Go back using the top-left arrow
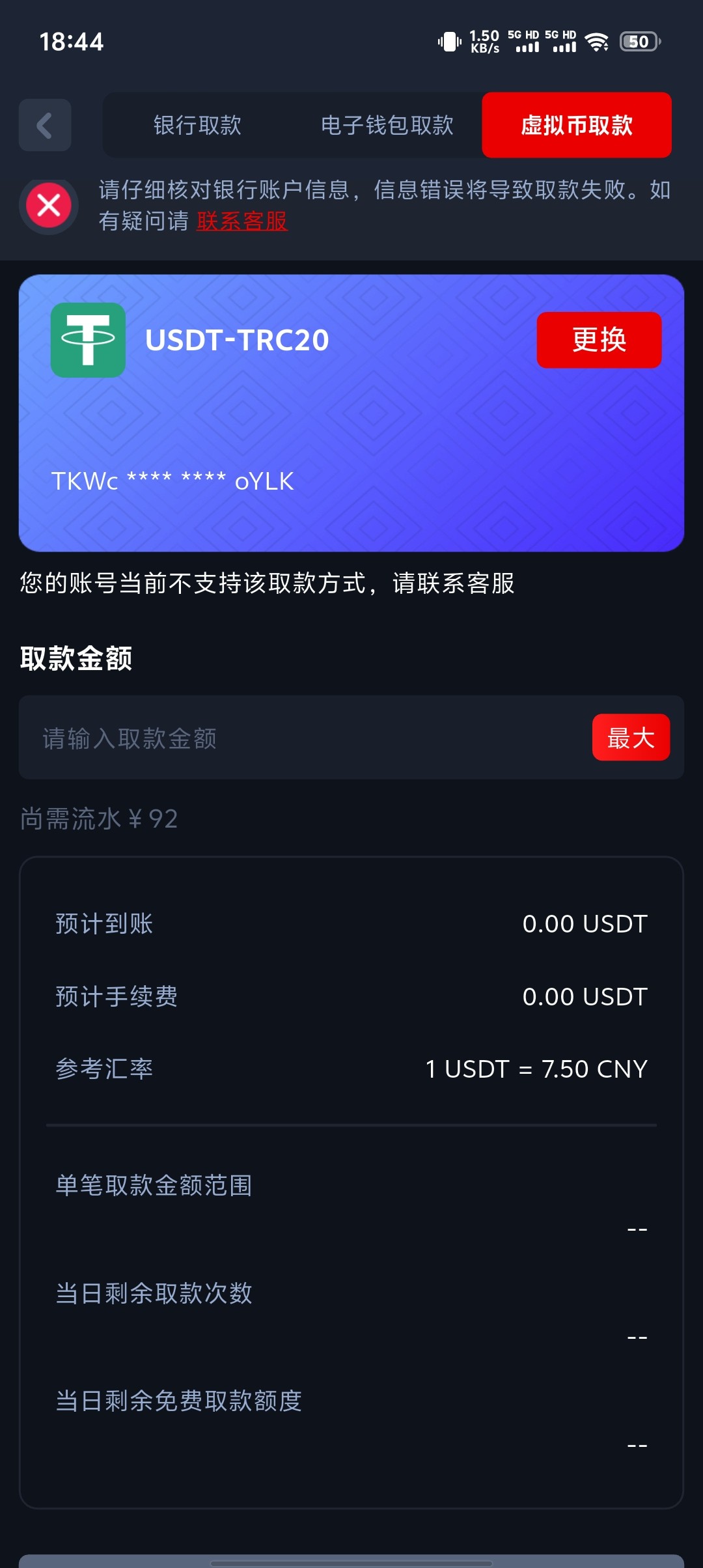The image size is (703, 1568). click(45, 125)
